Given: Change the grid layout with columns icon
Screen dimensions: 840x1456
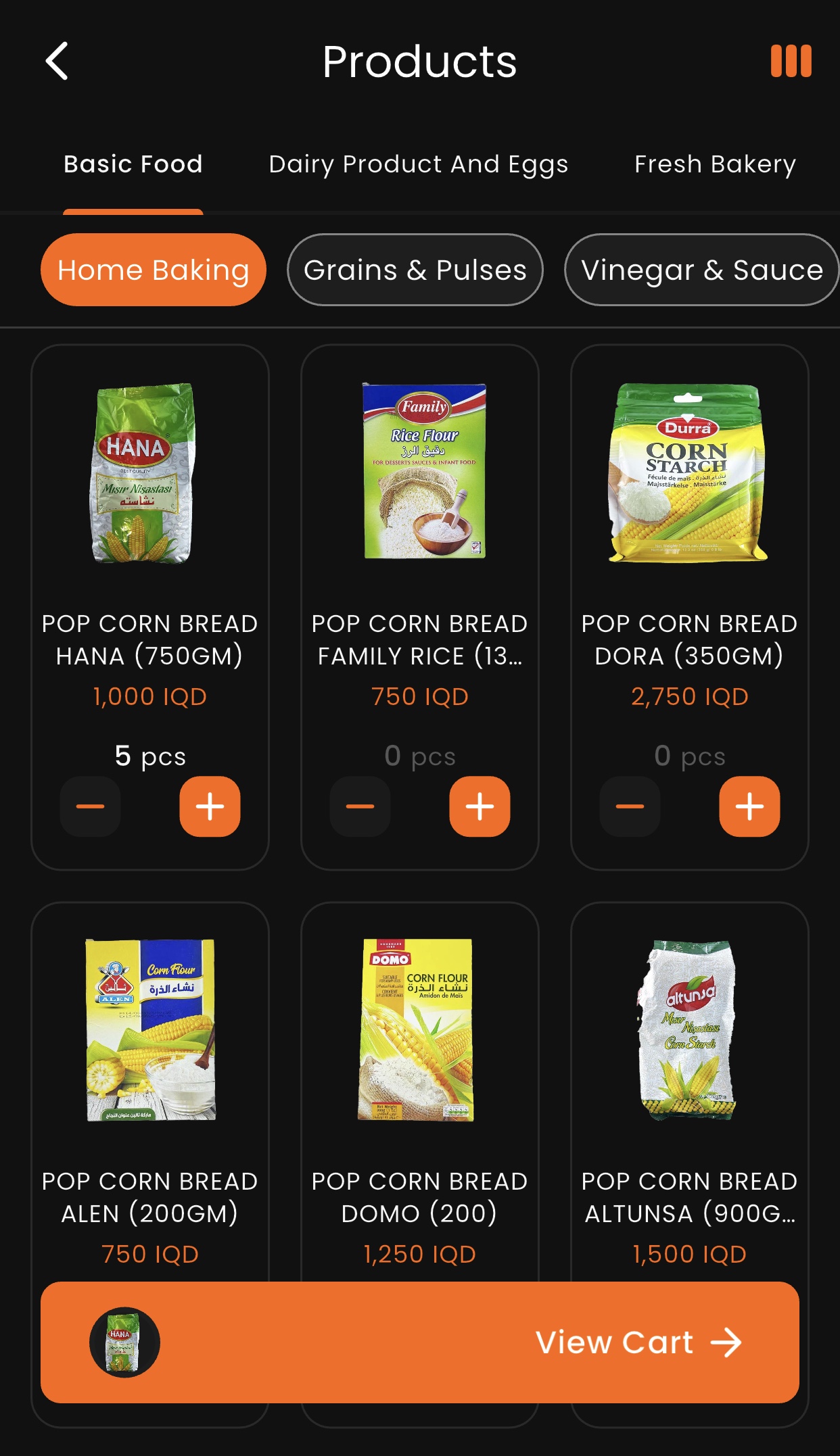Looking at the screenshot, I should coord(791,62).
